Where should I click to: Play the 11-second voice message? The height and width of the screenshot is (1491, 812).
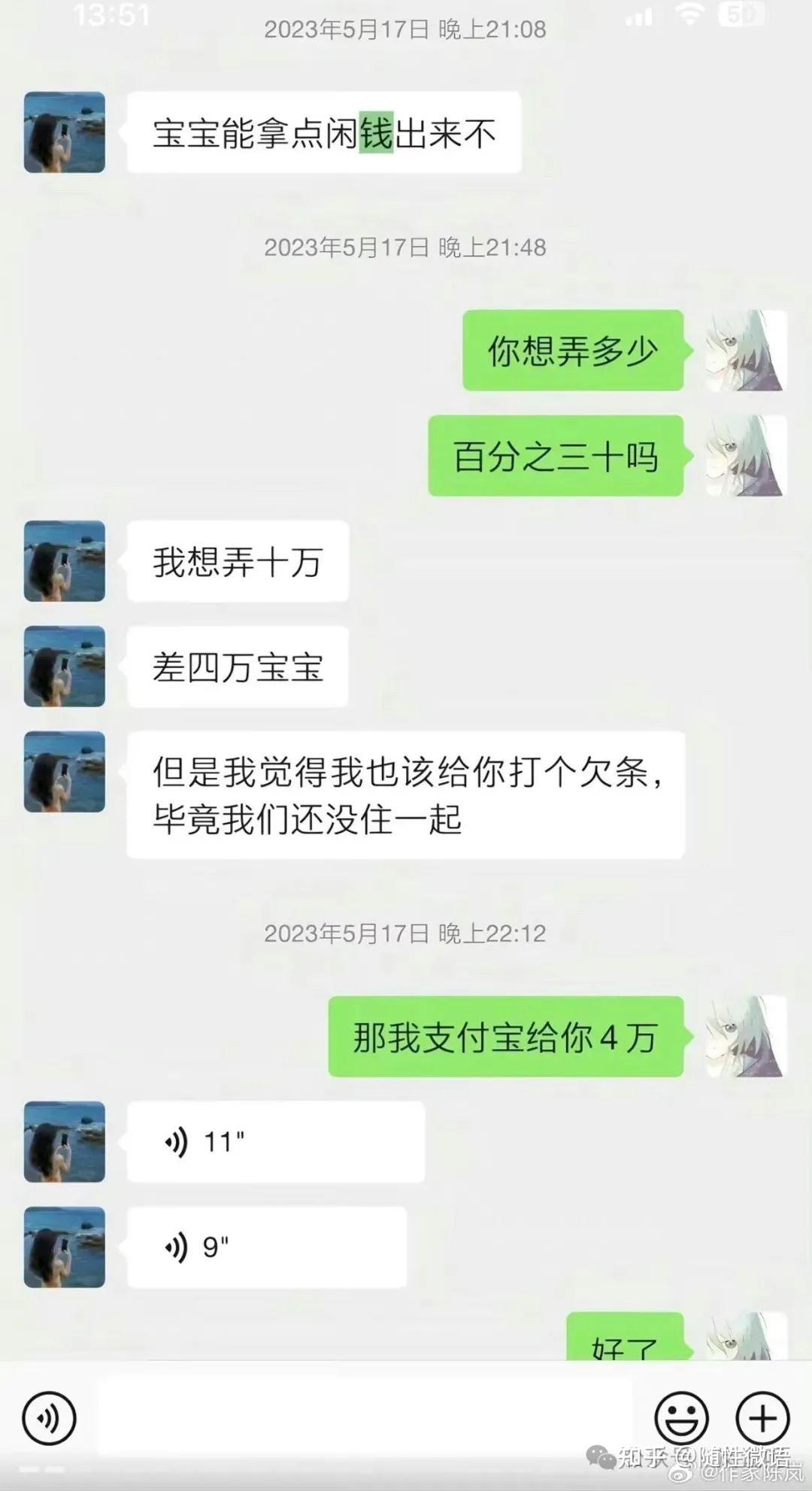point(275,1142)
